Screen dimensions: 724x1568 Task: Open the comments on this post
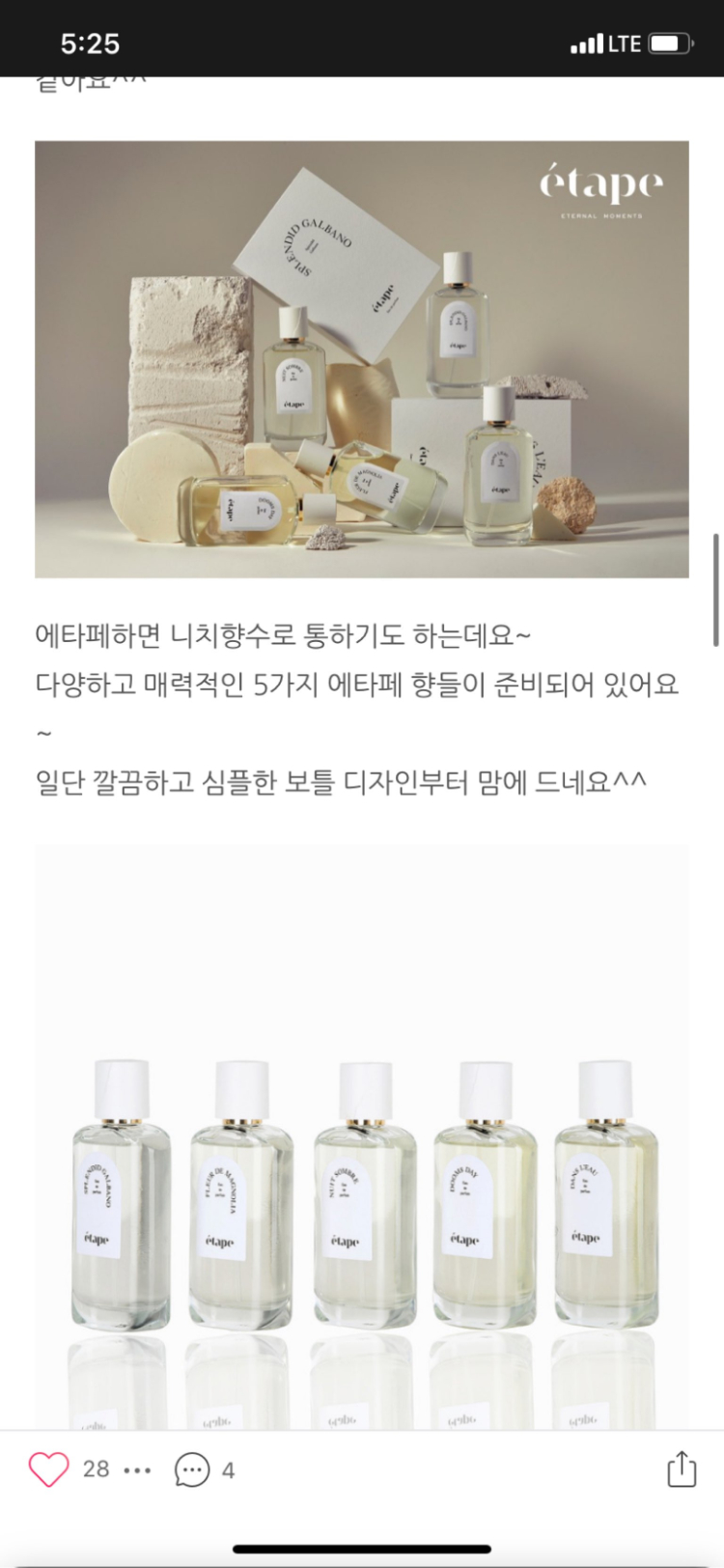coord(192,1470)
